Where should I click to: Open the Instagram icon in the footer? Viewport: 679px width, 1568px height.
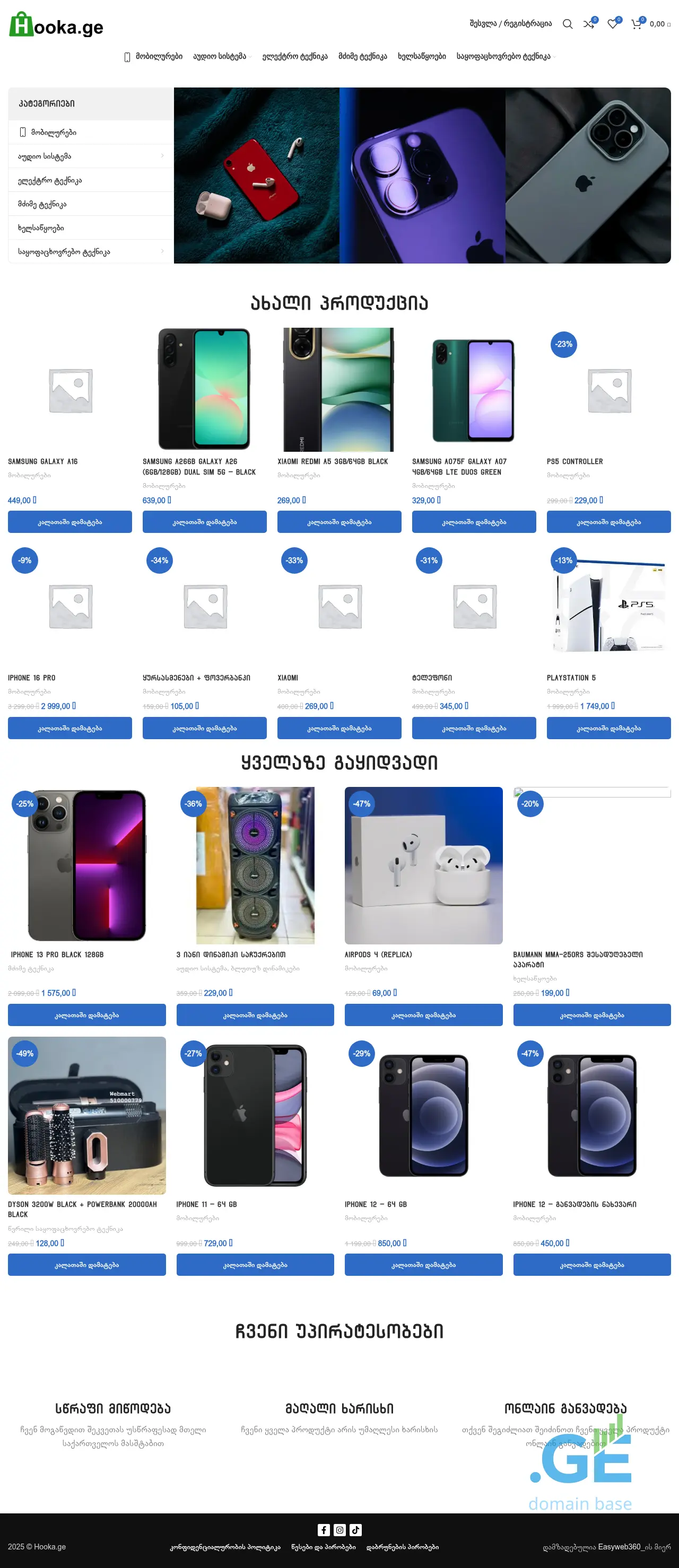pos(340,1530)
